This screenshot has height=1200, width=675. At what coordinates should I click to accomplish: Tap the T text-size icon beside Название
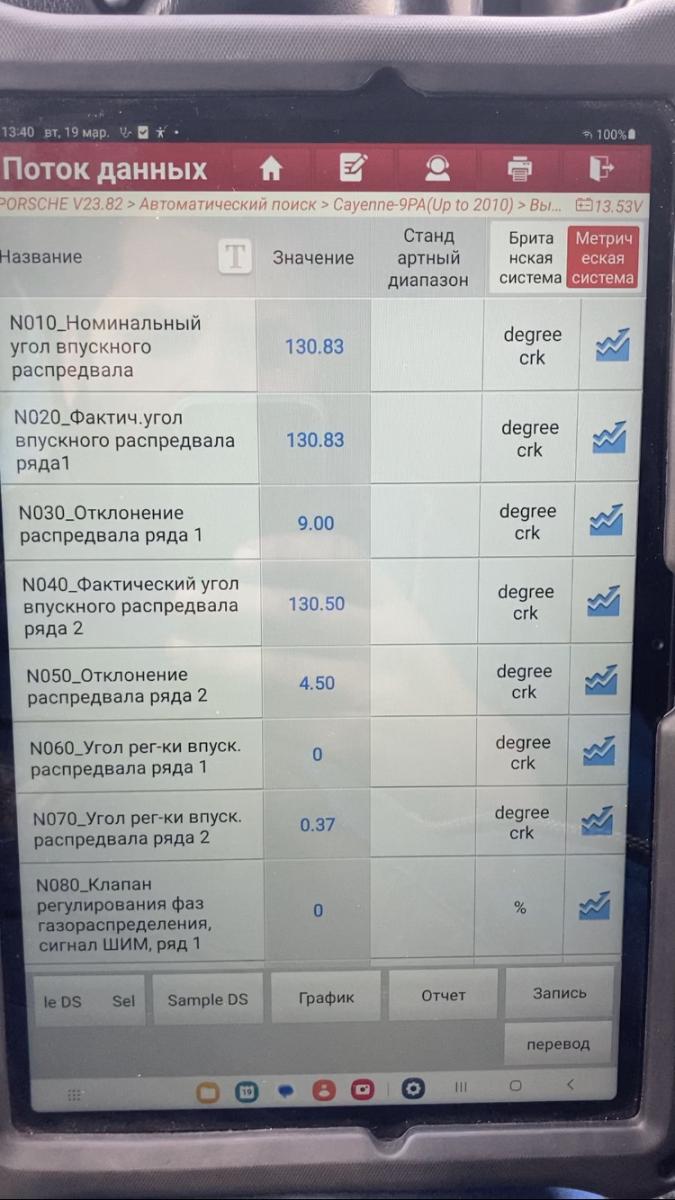pos(235,257)
